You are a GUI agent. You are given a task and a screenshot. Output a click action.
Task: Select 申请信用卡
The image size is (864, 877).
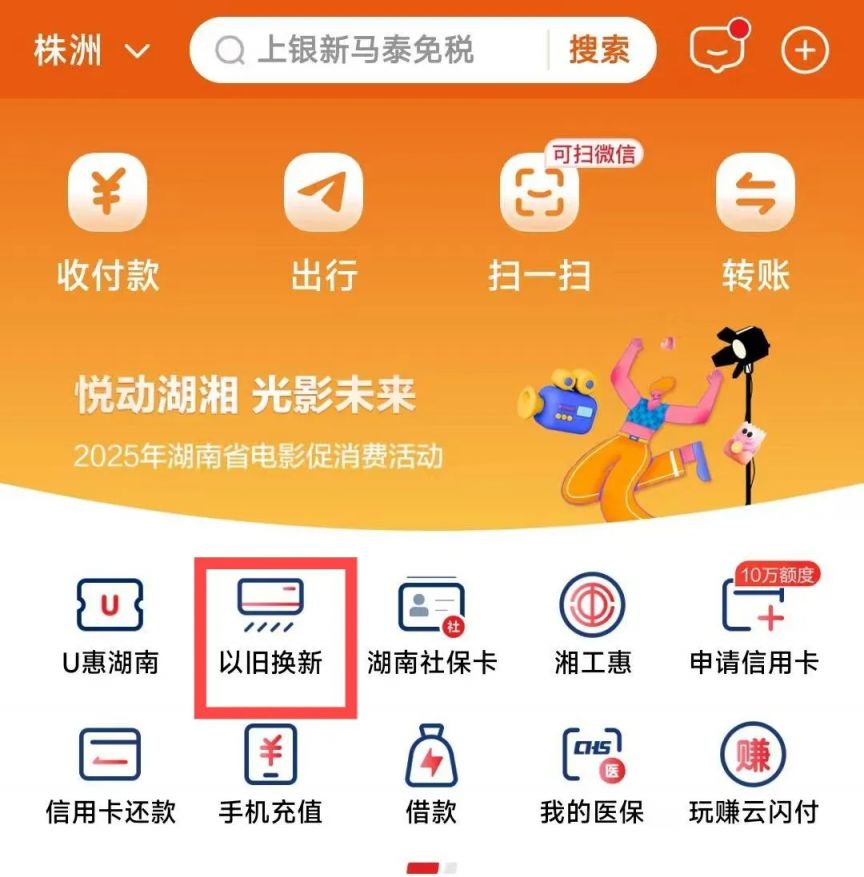click(753, 625)
